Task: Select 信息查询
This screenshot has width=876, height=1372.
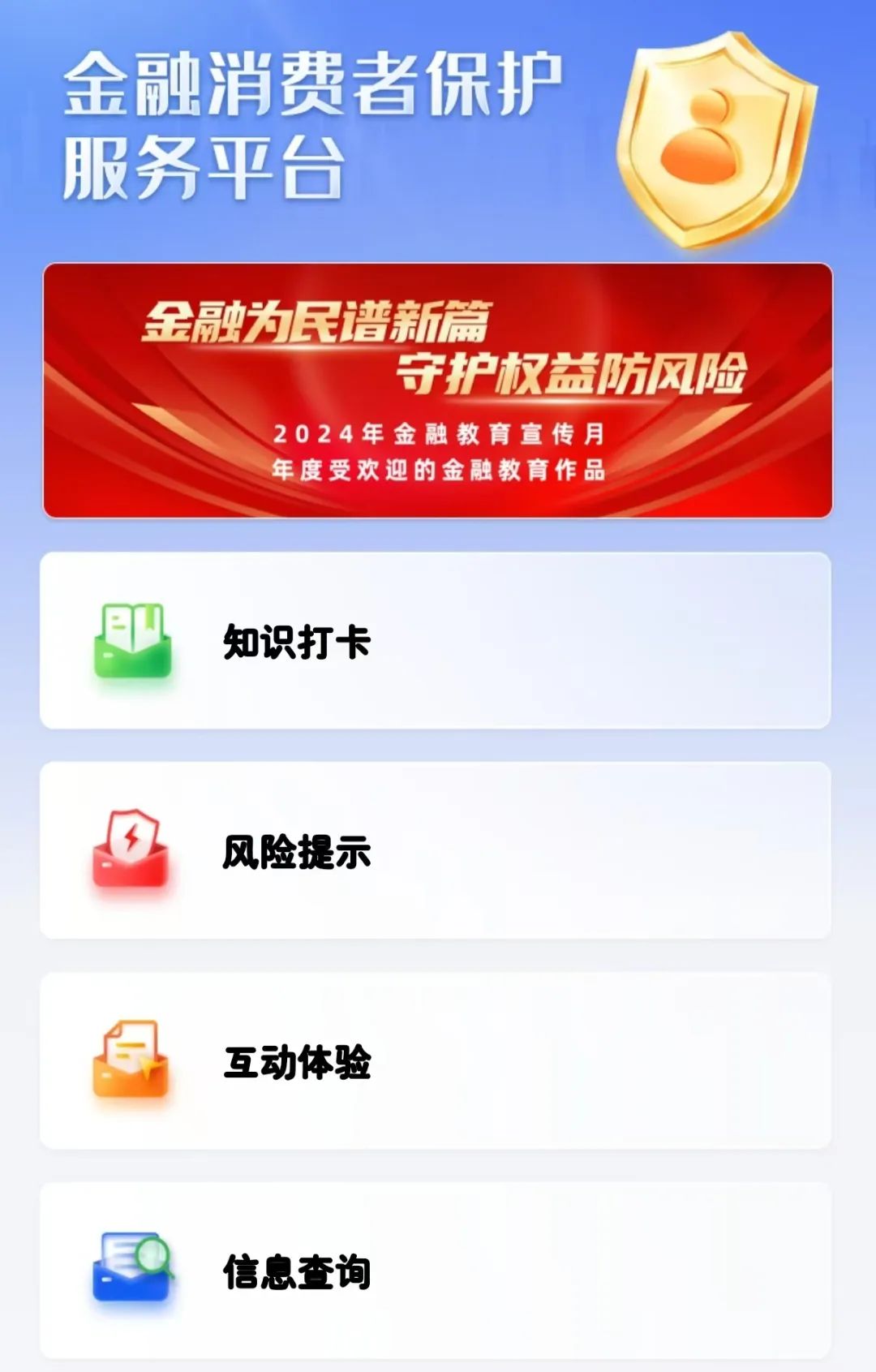Action: pyautogui.click(x=436, y=1271)
